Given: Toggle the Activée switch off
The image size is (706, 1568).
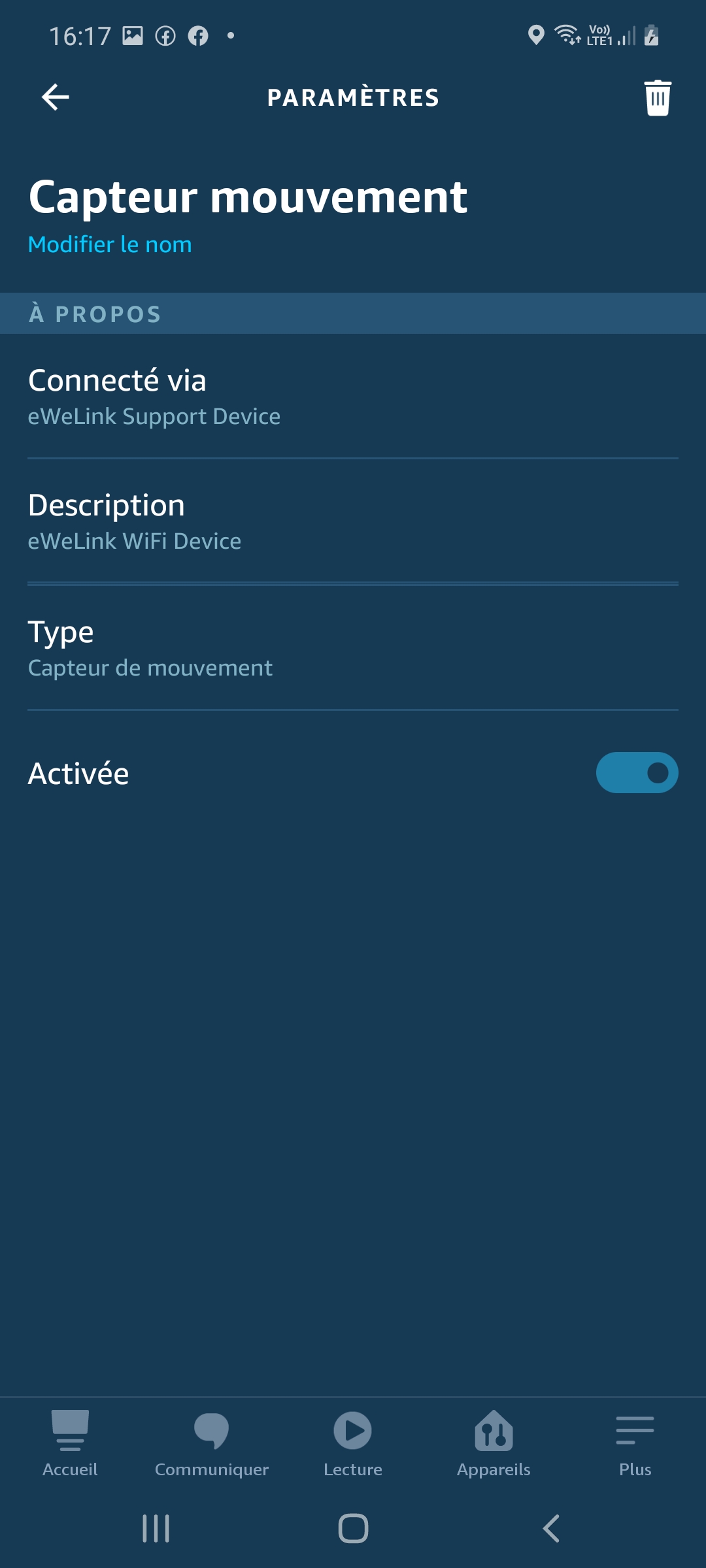Looking at the screenshot, I should (x=637, y=773).
